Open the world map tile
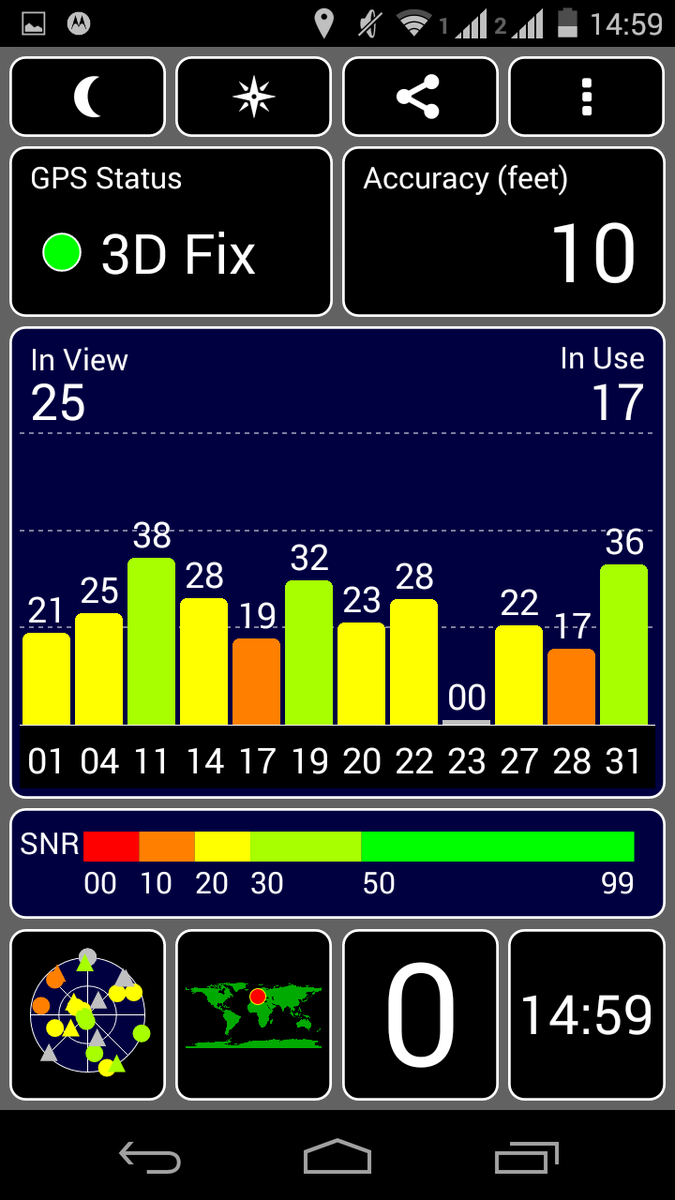 pyautogui.click(x=253, y=1014)
